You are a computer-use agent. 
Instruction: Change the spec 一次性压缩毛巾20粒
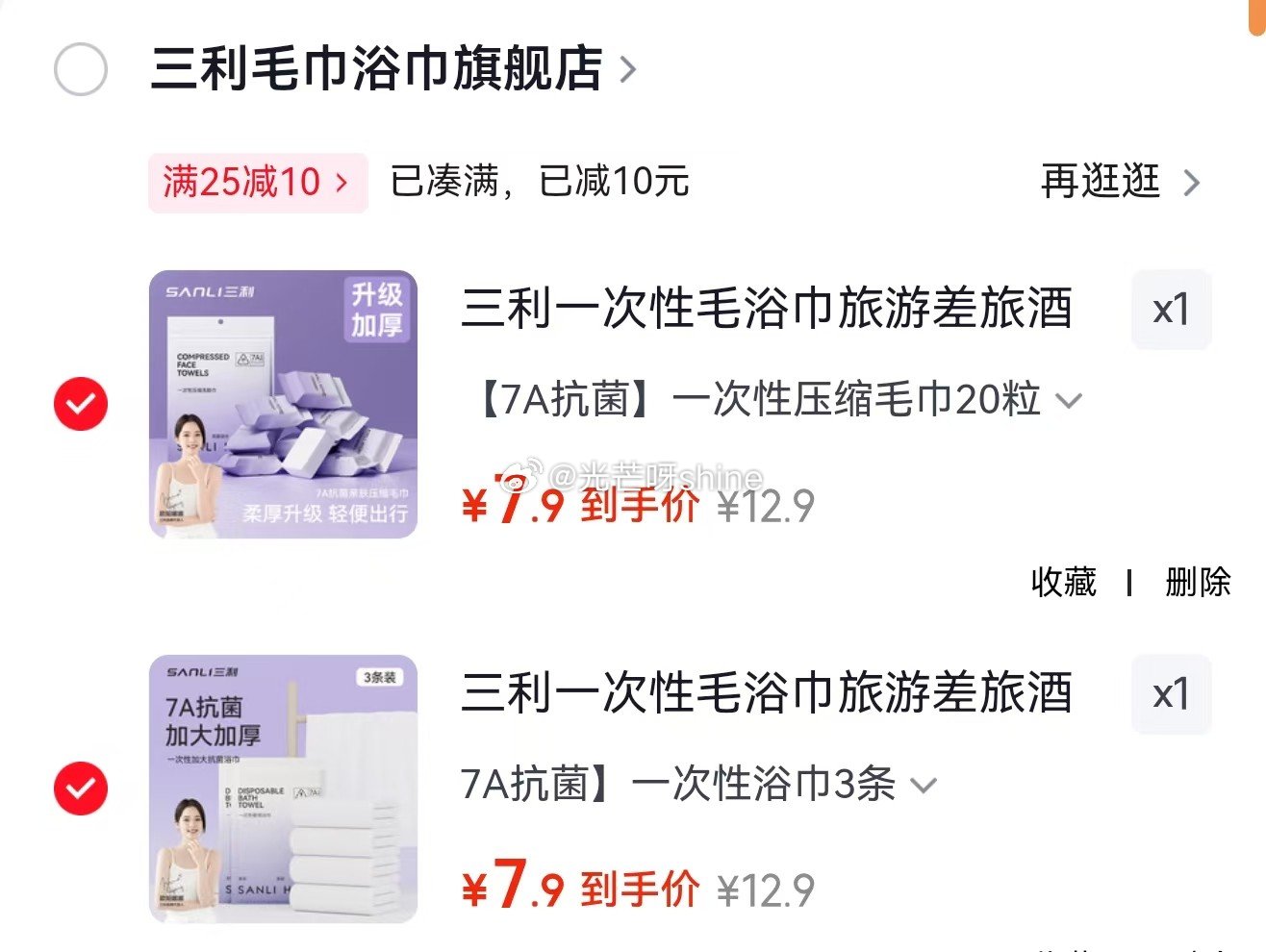click(x=779, y=400)
